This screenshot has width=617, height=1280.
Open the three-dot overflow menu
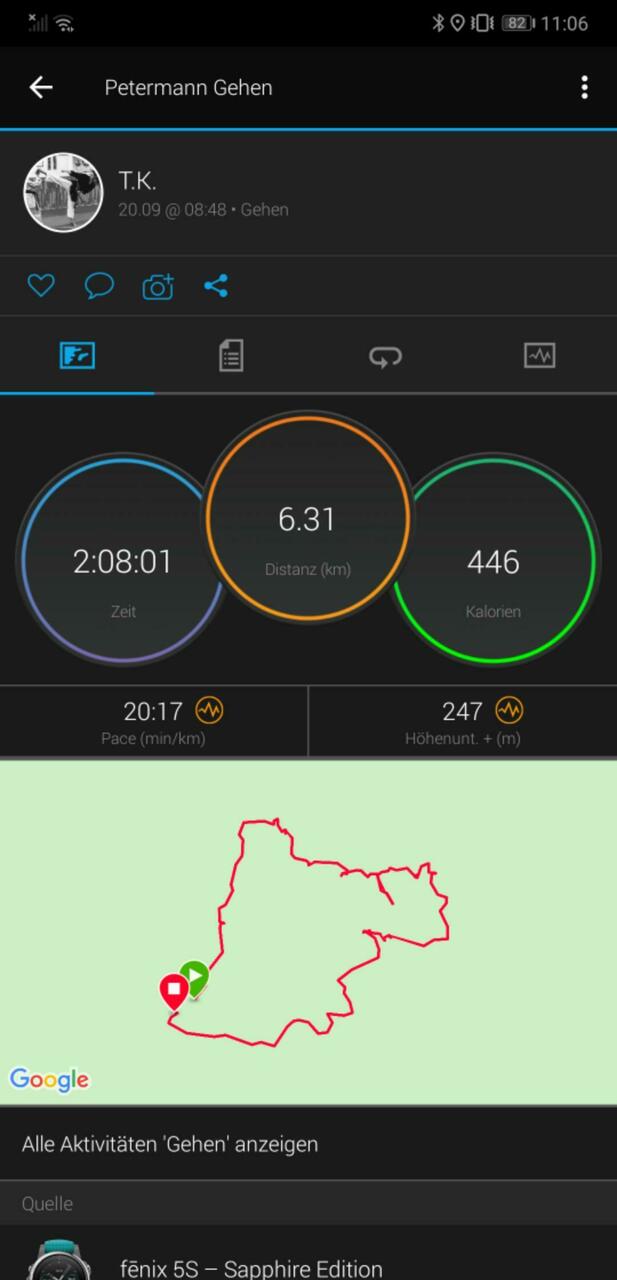pos(584,87)
